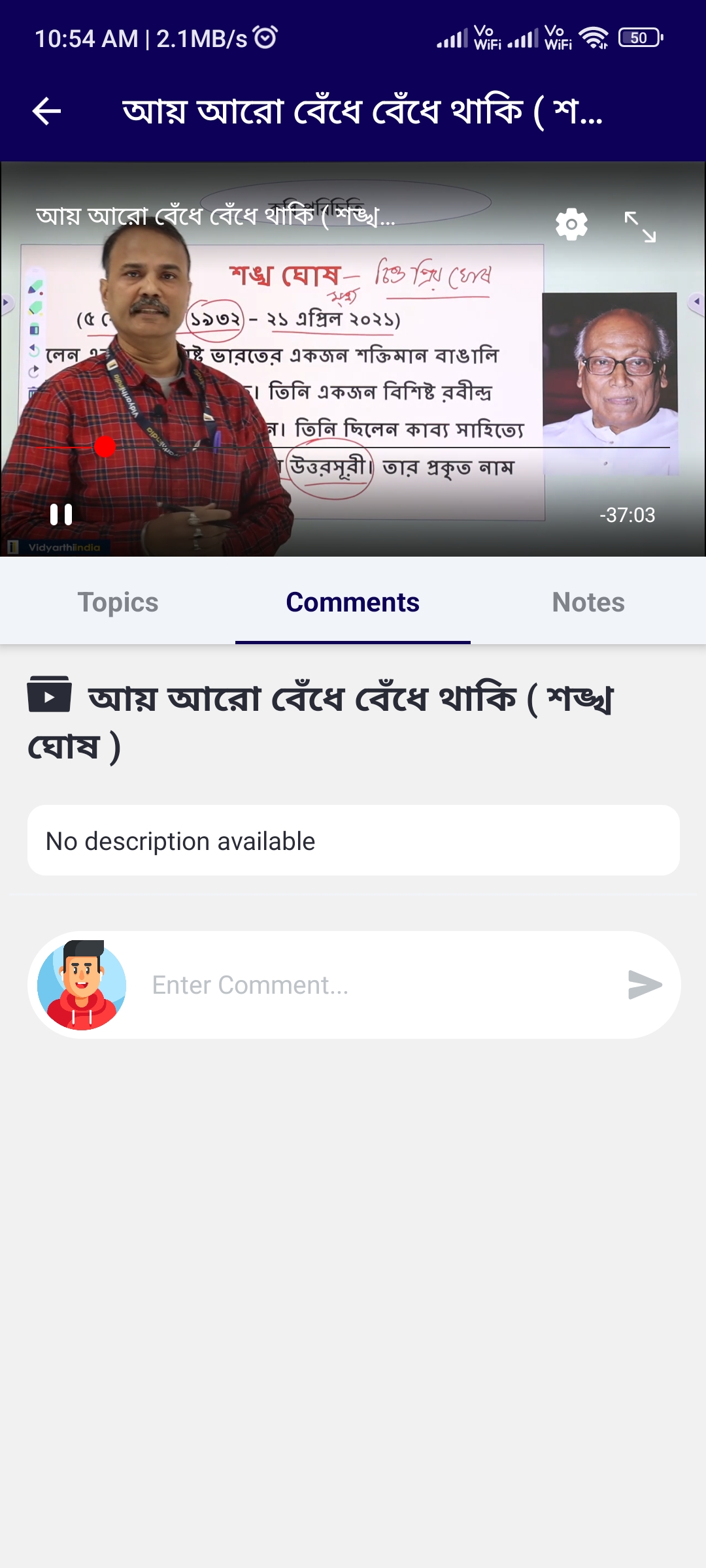Go back using the top-left arrow
The width and height of the screenshot is (706, 1568).
click(x=47, y=111)
